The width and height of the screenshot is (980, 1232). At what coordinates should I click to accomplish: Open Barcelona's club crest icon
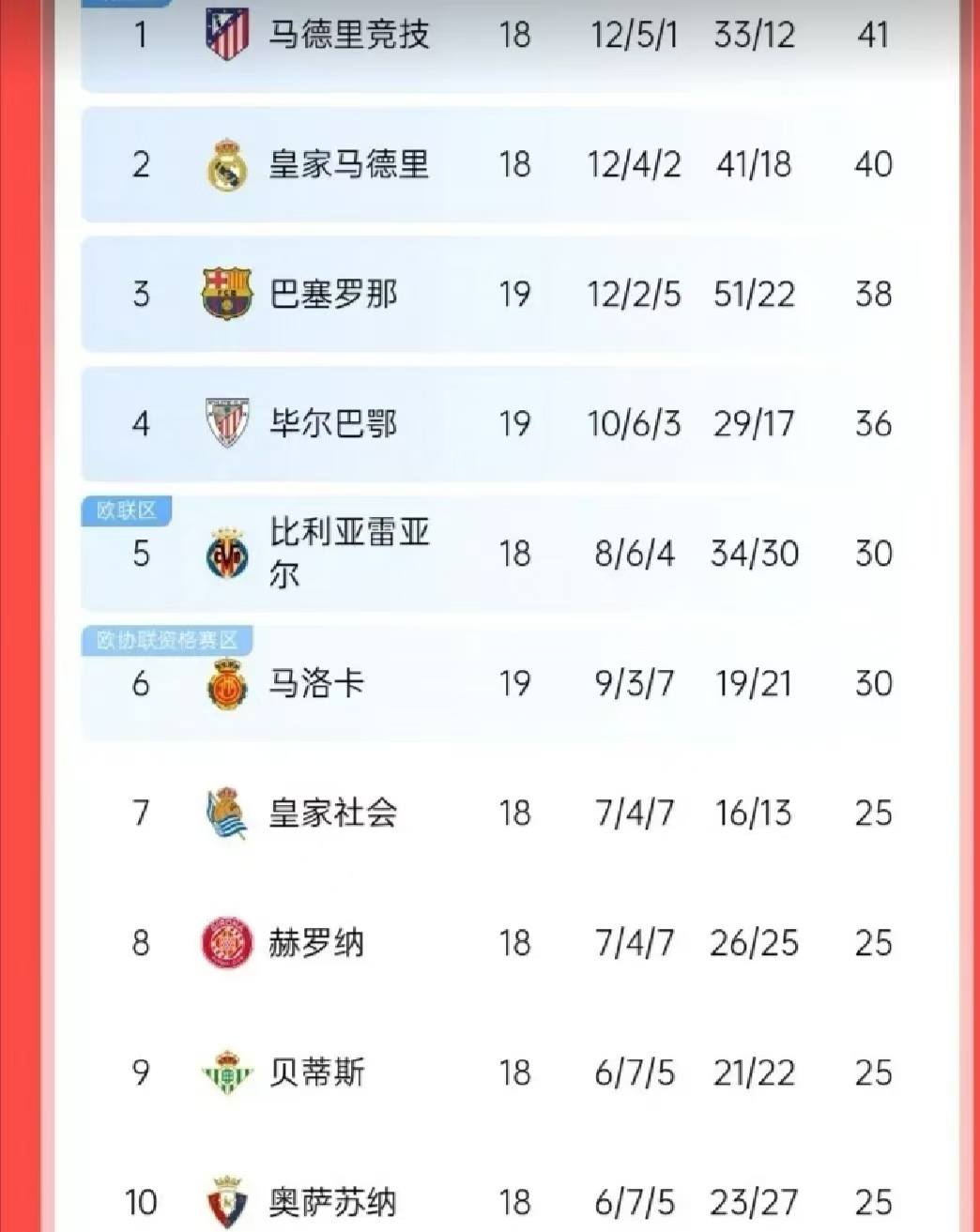(225, 294)
